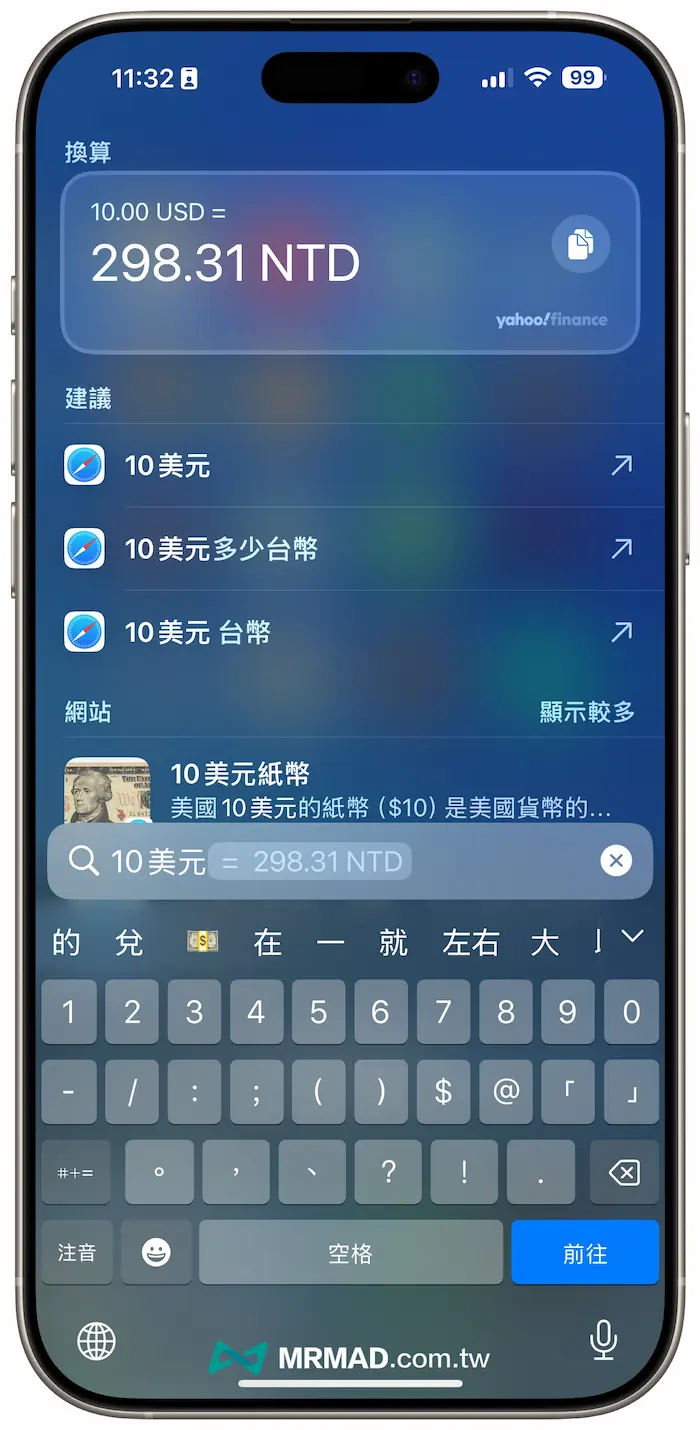Switch to the 注音 keyboard
This screenshot has width=700, height=1430.
tap(77, 1252)
